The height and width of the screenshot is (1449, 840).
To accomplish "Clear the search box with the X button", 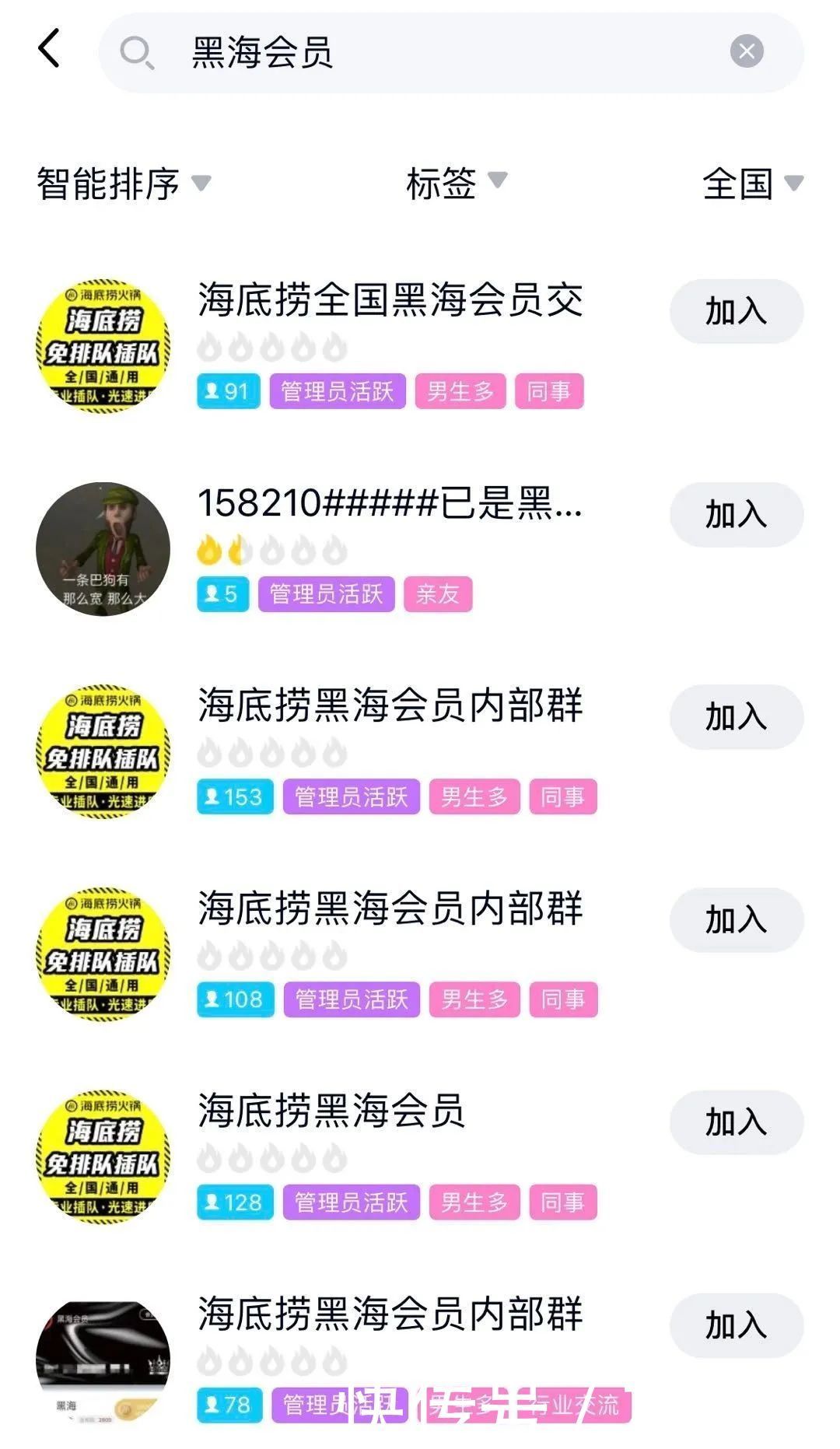I will pyautogui.click(x=745, y=50).
